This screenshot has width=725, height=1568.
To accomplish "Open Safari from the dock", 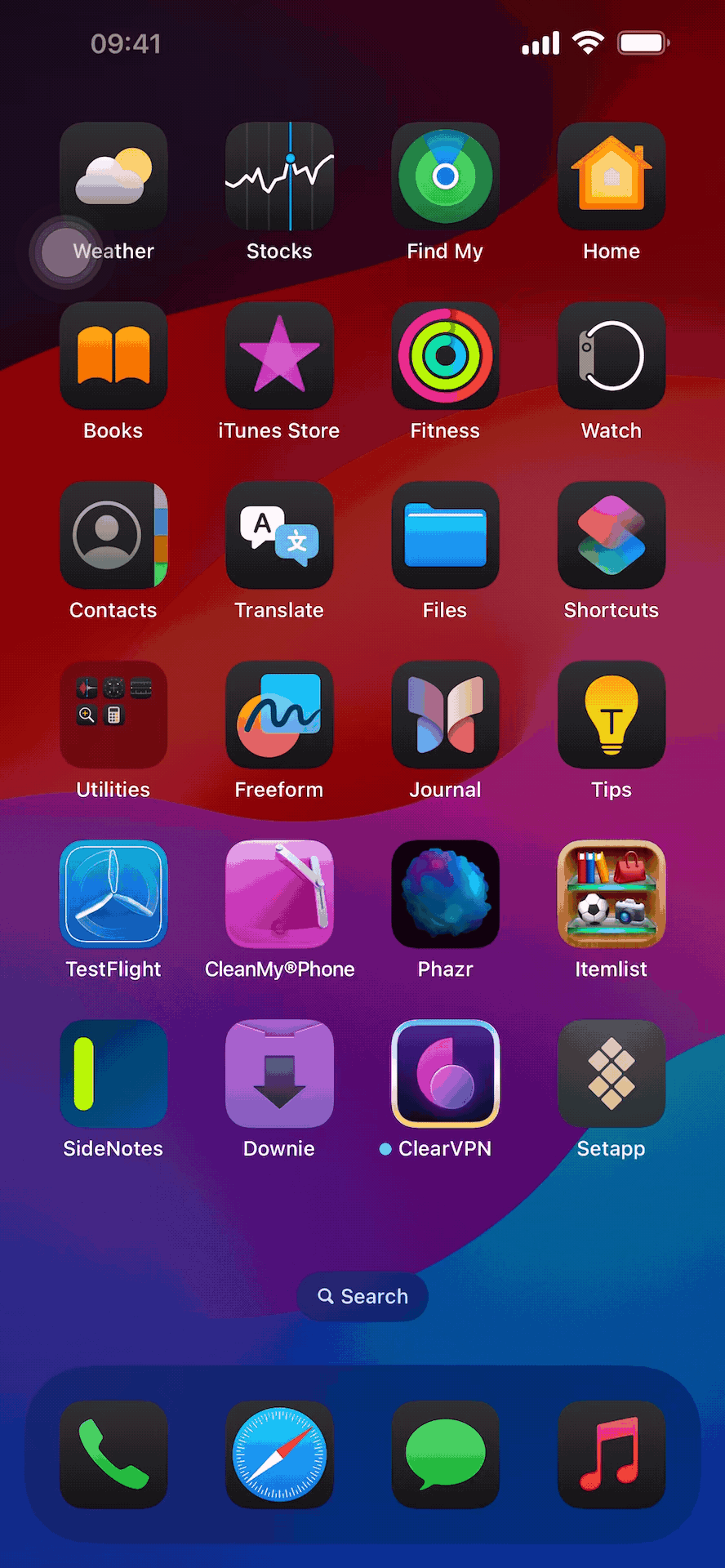I will pyautogui.click(x=279, y=1454).
